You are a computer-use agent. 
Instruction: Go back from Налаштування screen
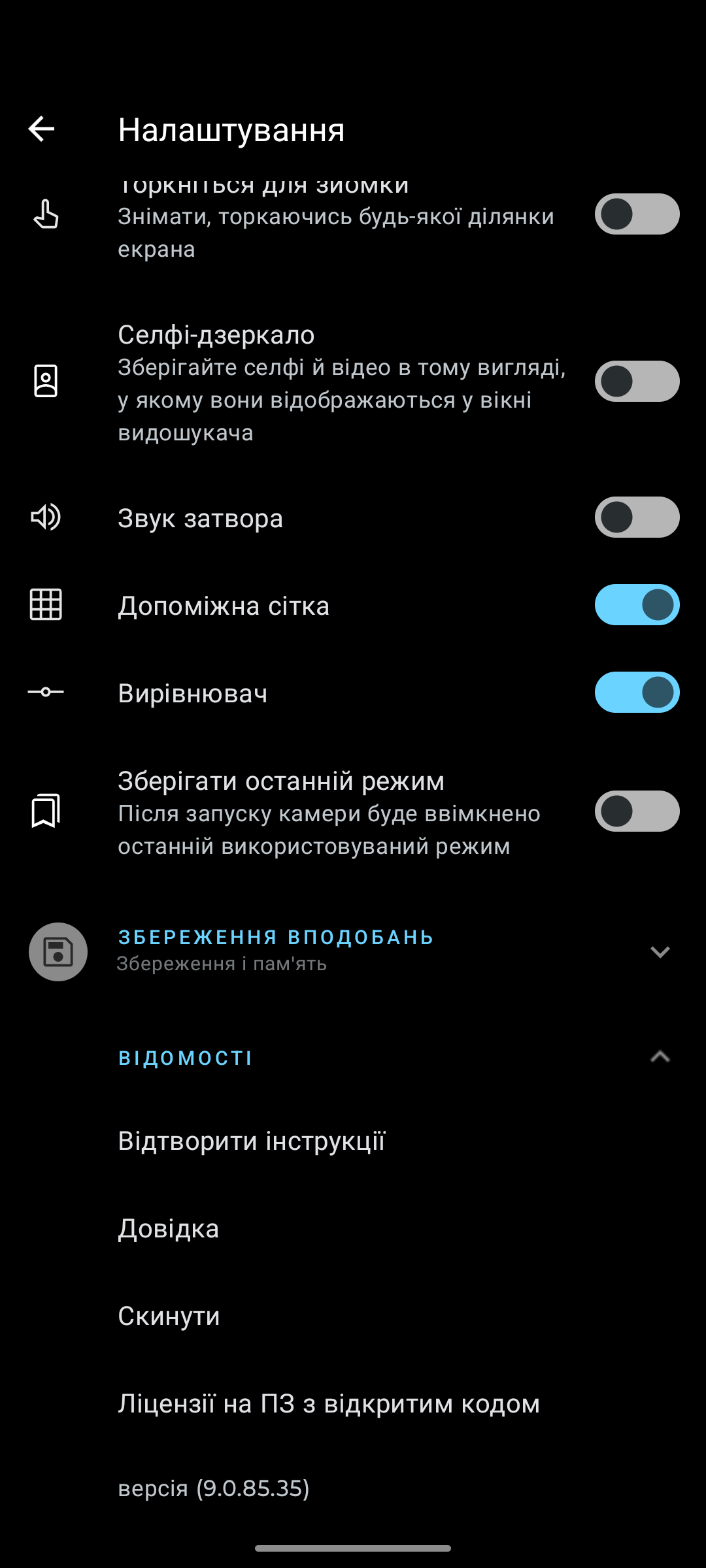click(x=41, y=129)
